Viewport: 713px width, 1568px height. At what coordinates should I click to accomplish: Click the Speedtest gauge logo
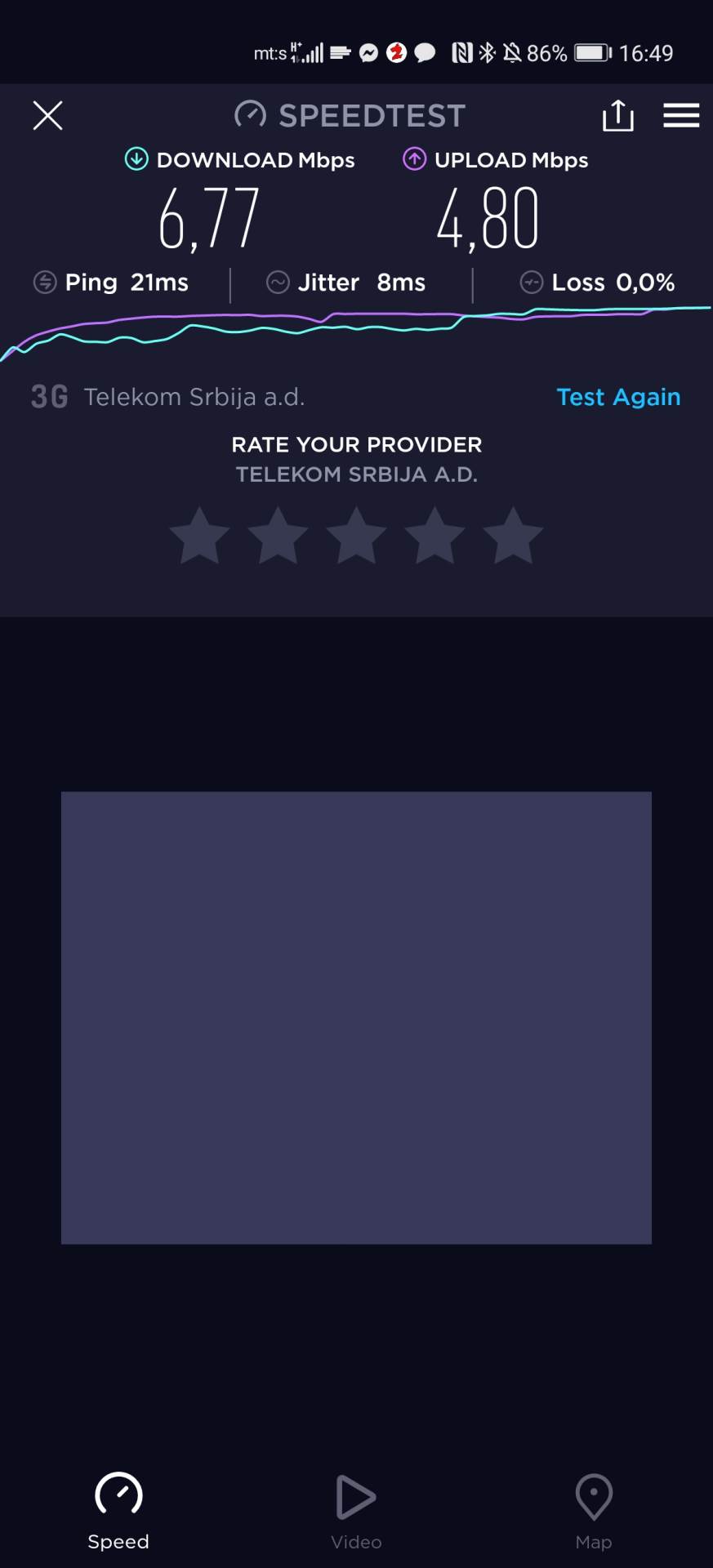(251, 114)
